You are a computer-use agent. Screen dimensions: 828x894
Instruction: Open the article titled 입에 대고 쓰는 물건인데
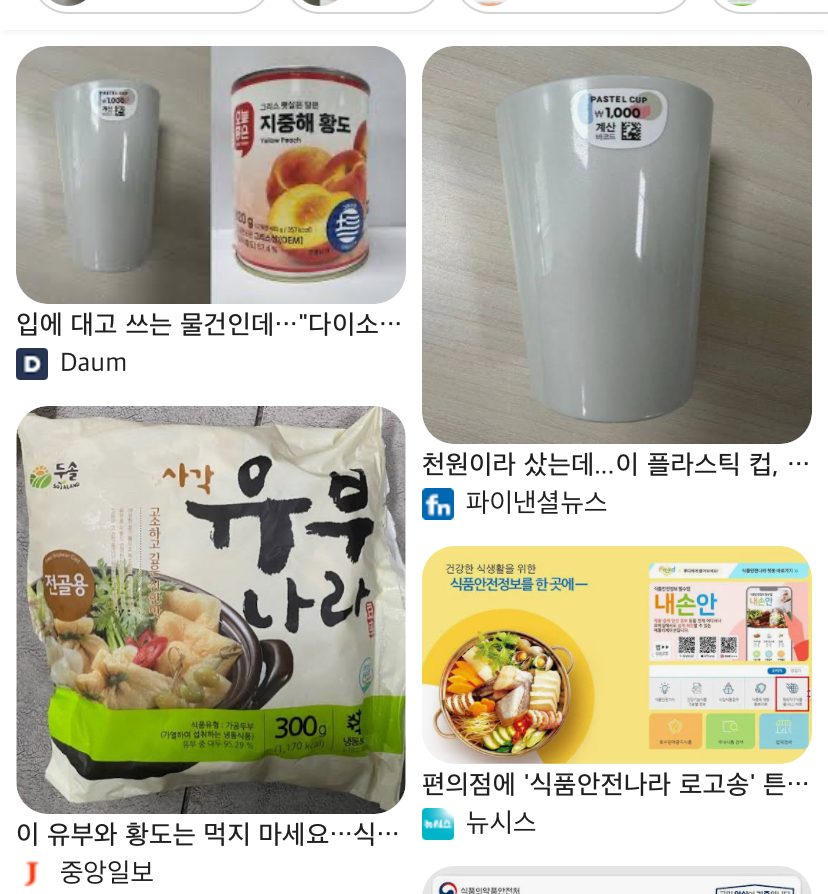coord(210,324)
